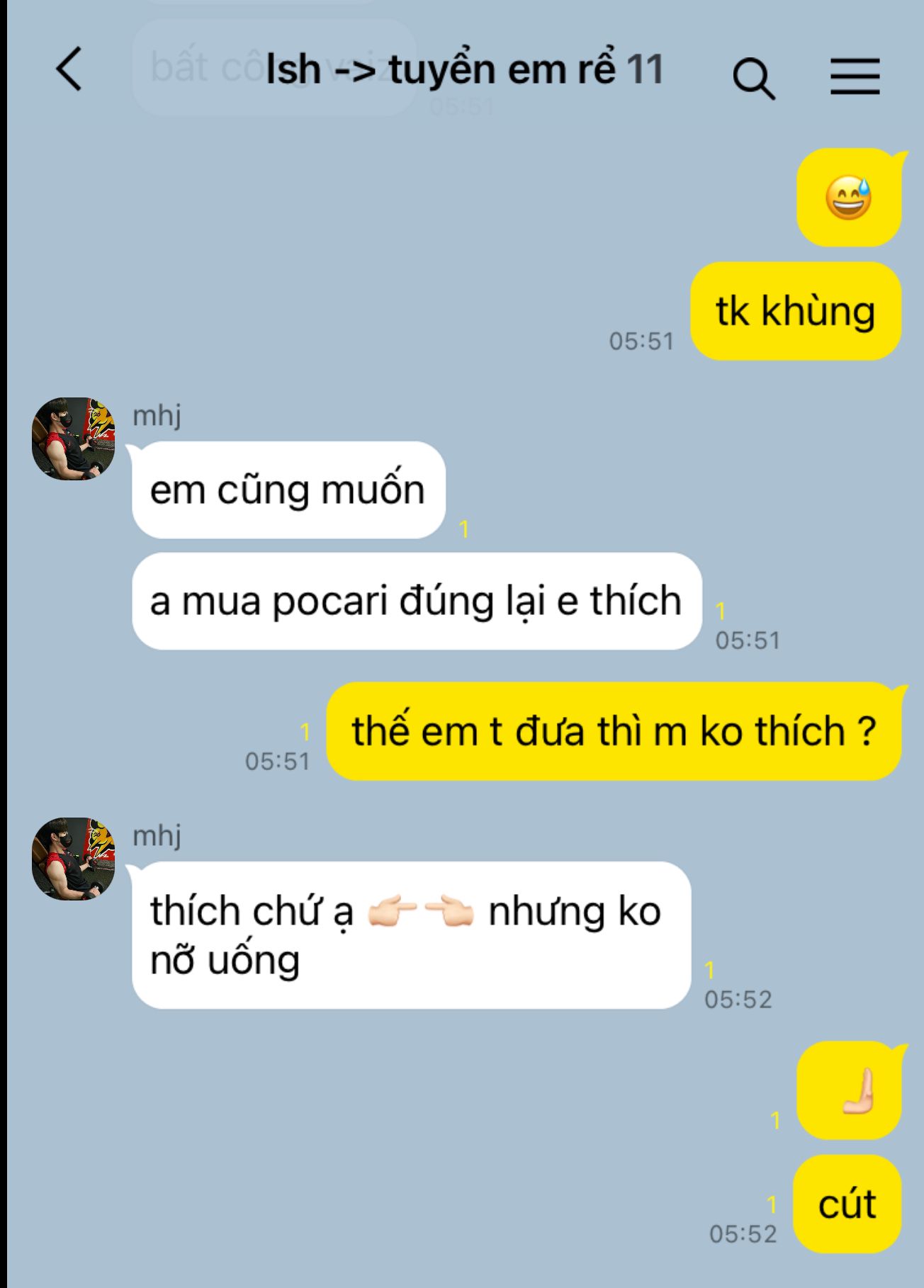The width and height of the screenshot is (924, 1288).
Task: Open mhj's profile picture beside 'em cũng muốn'
Action: pos(74,439)
